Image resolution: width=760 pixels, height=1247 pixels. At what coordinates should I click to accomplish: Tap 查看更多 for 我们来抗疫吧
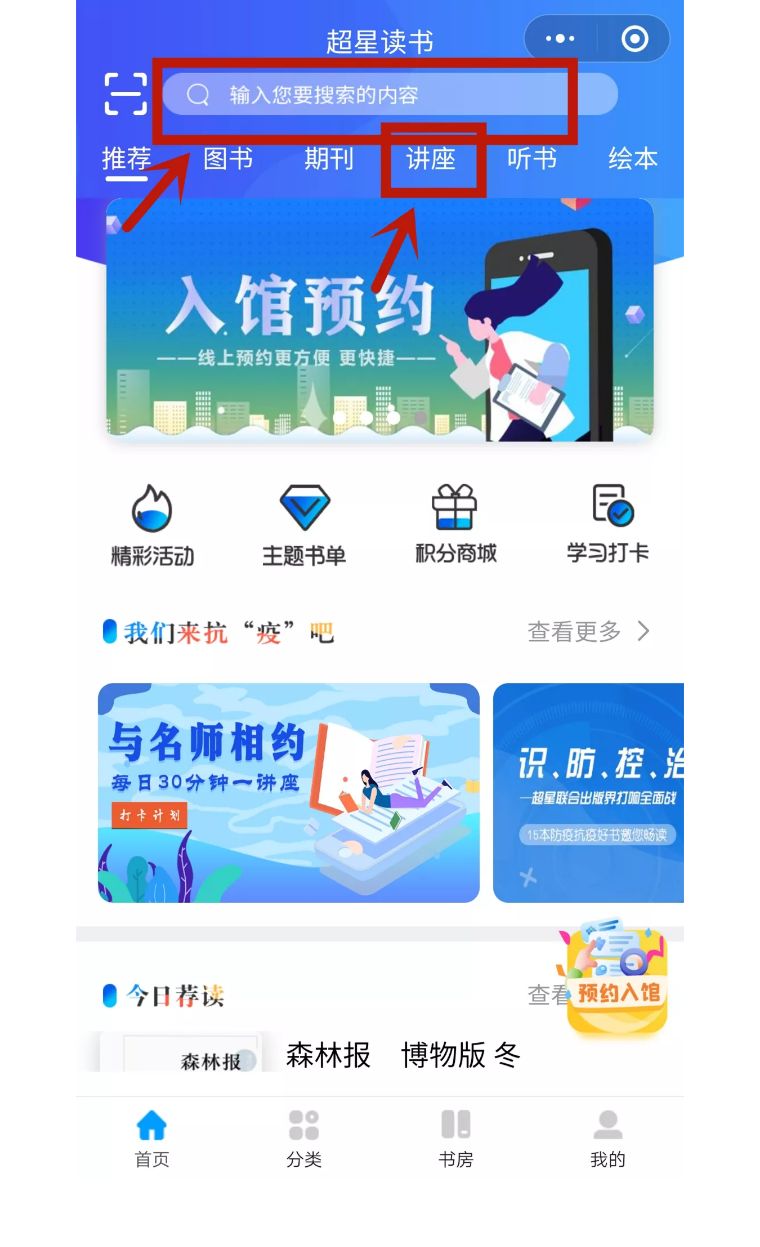589,632
